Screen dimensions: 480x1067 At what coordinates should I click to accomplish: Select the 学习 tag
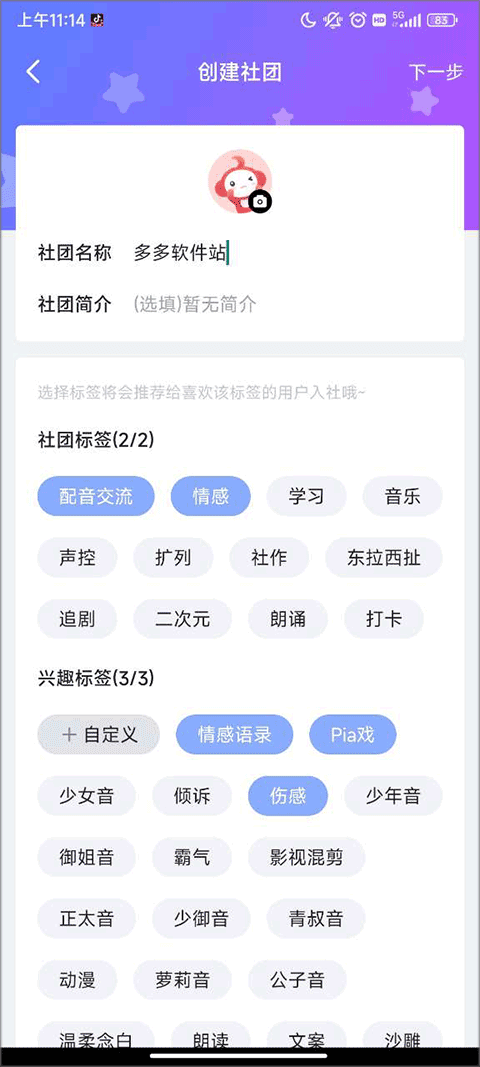pos(306,496)
